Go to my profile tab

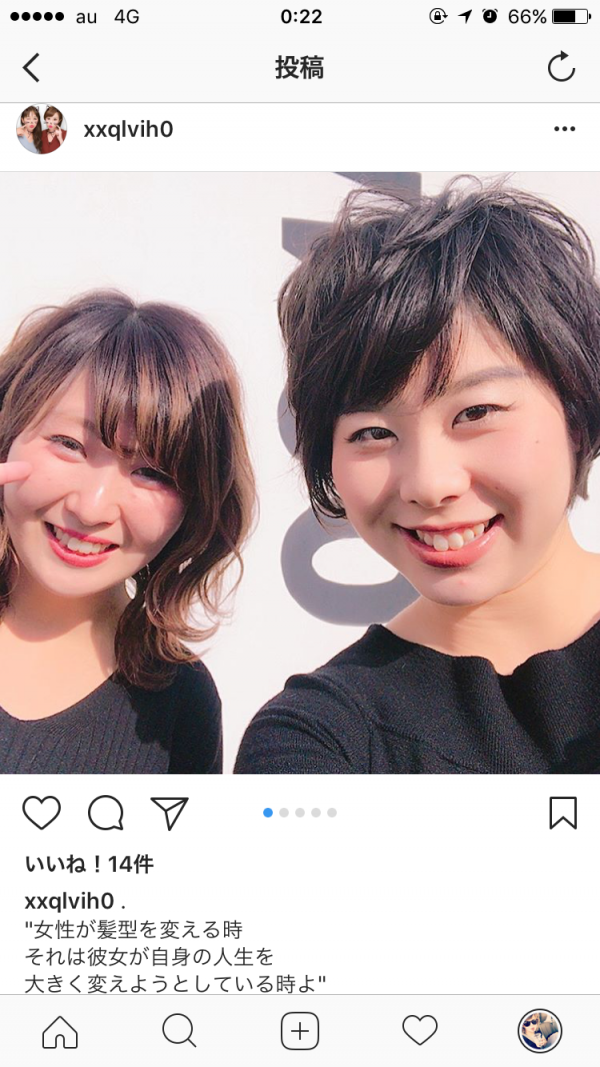tap(539, 1031)
